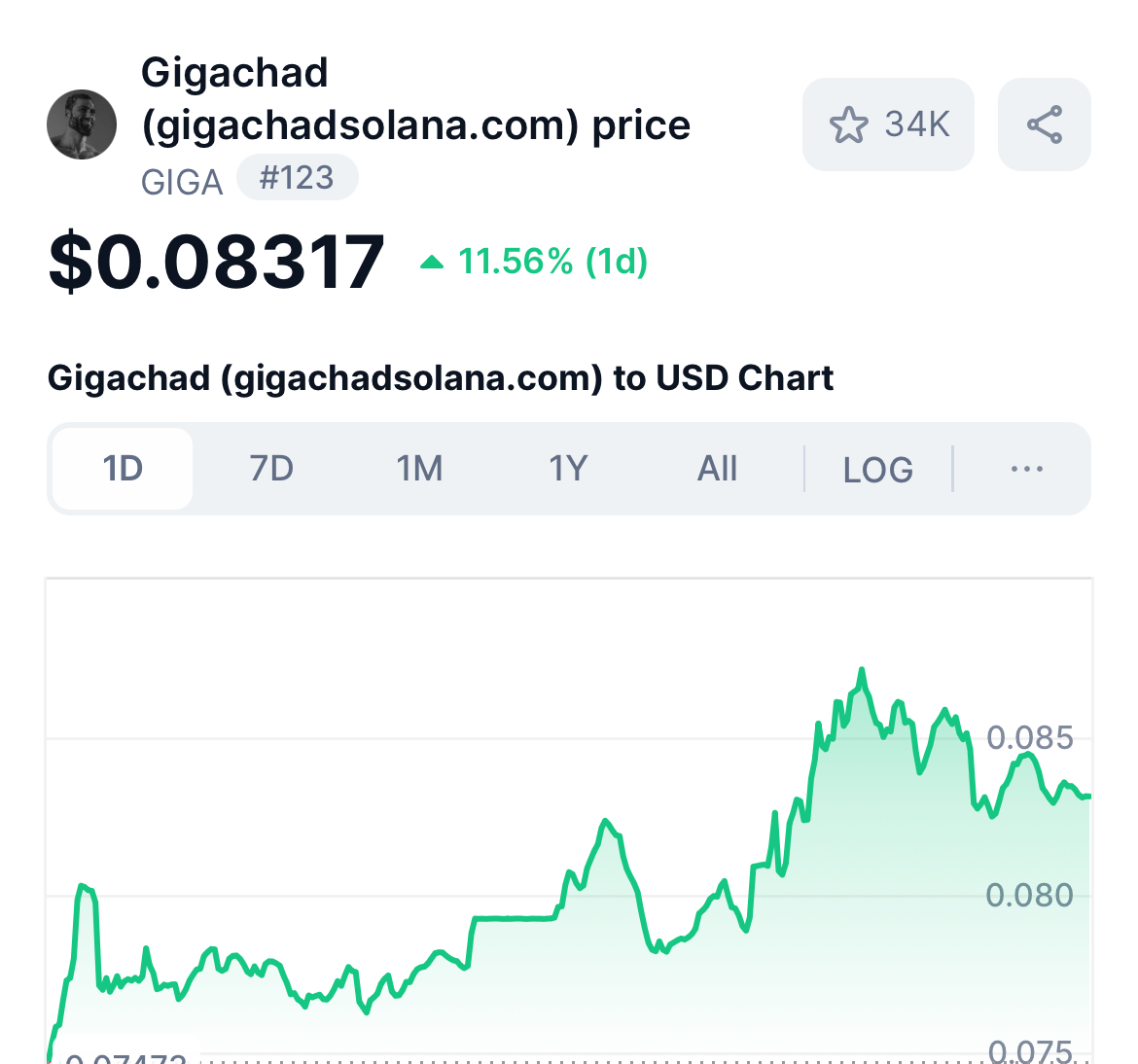1138x1064 pixels.
Task: View the All time chart
Action: 717,469
